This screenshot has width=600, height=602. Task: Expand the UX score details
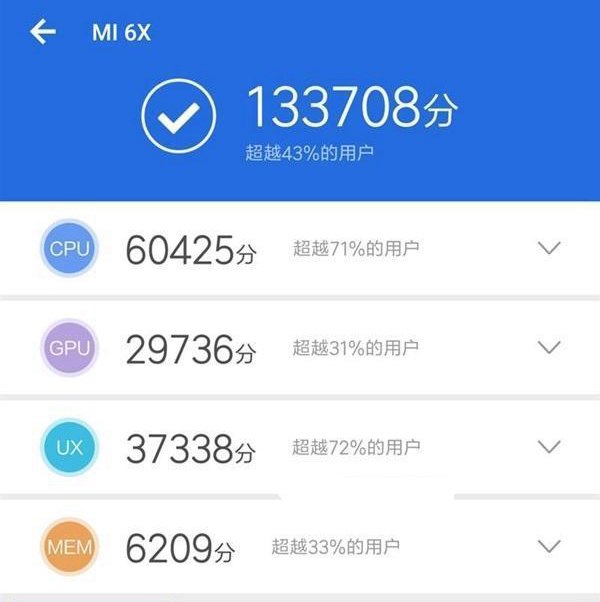click(x=549, y=445)
